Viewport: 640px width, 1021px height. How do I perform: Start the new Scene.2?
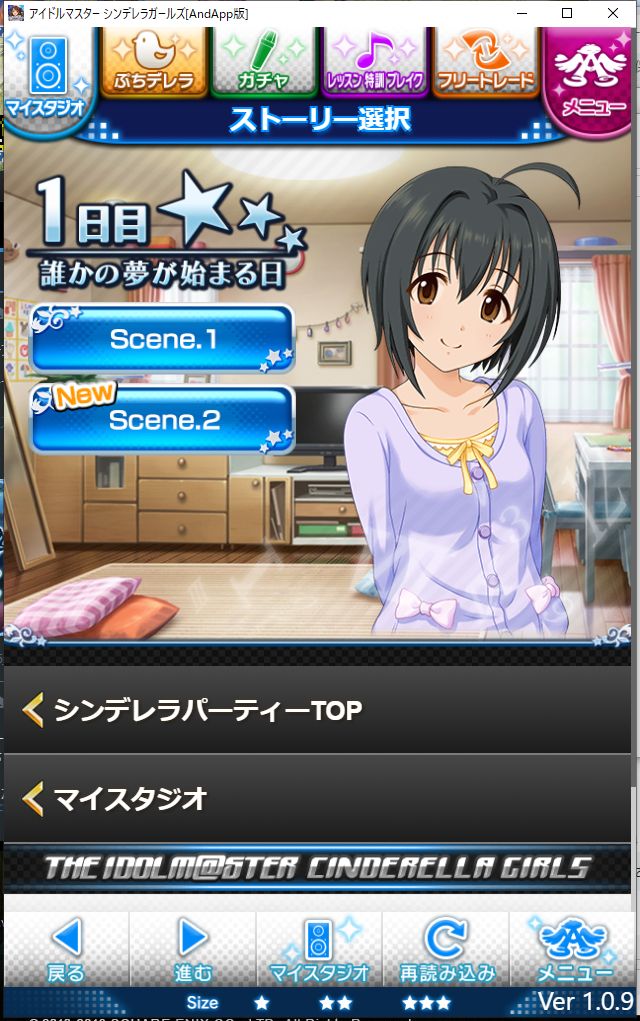pyautogui.click(x=163, y=420)
